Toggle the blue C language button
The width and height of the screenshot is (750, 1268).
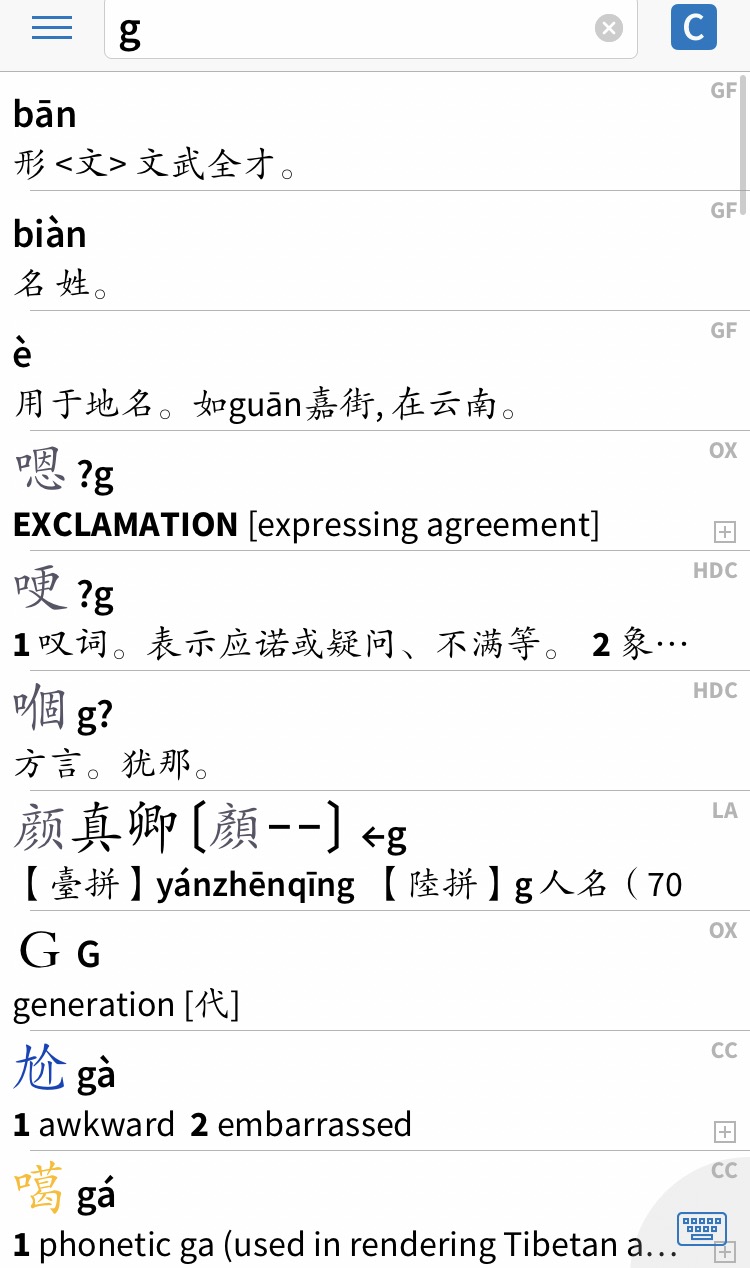click(x=693, y=28)
